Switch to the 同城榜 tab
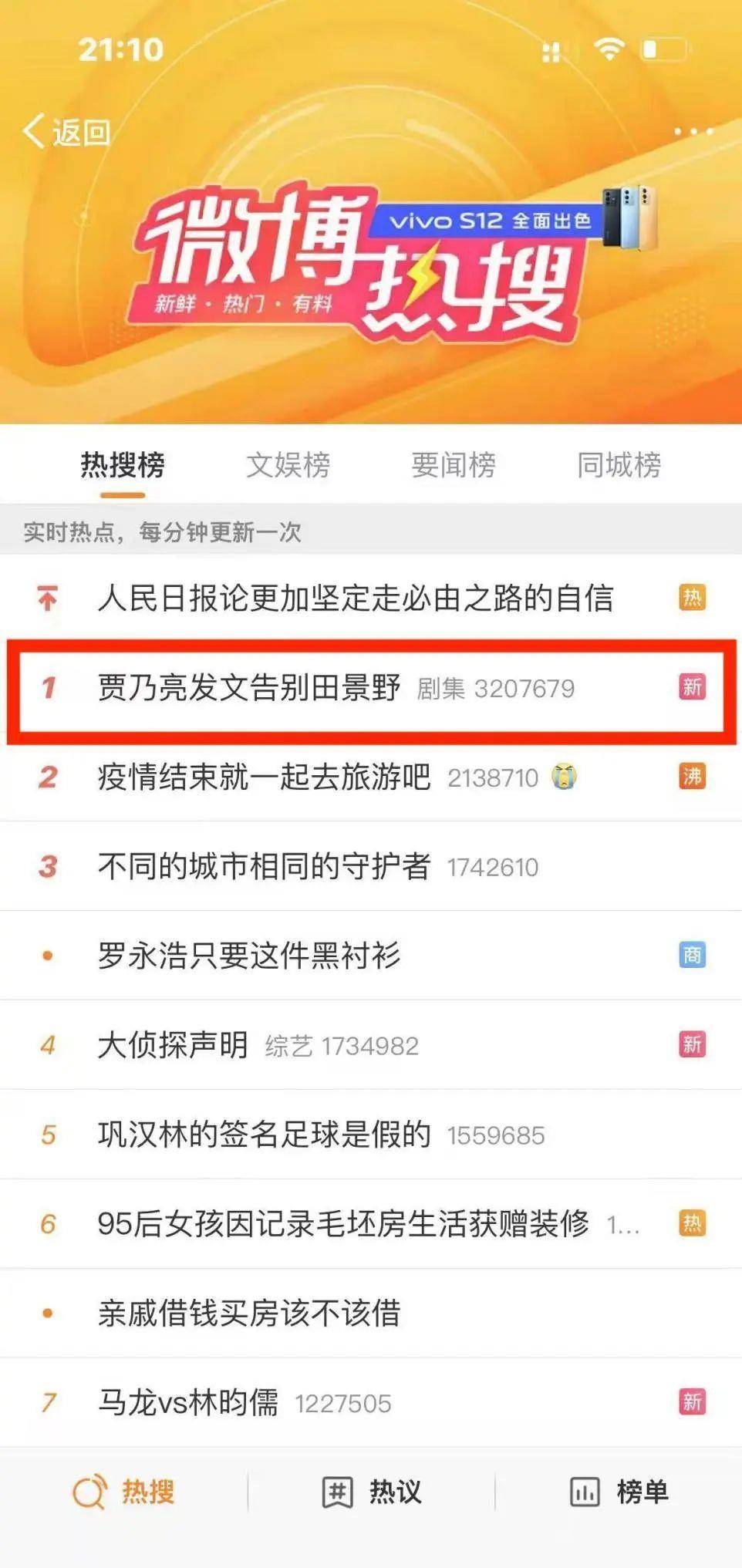The height and width of the screenshot is (1568, 742). (619, 465)
